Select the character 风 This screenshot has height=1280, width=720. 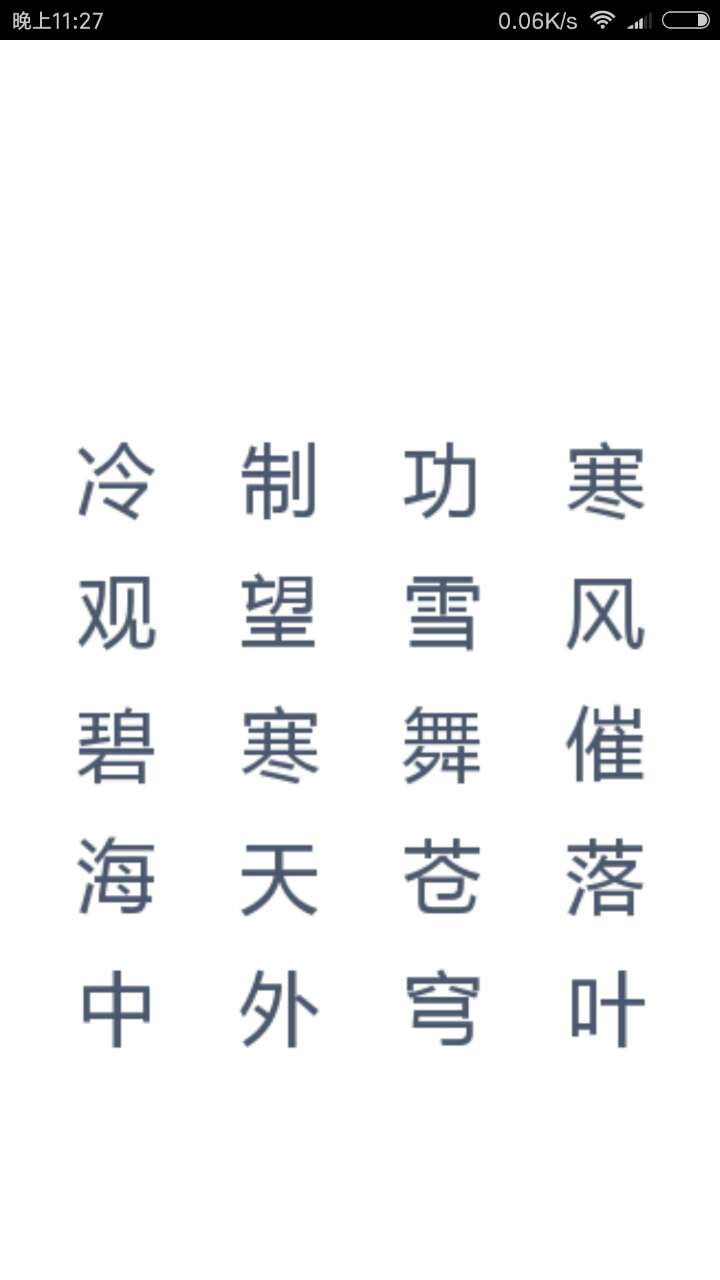(605, 613)
